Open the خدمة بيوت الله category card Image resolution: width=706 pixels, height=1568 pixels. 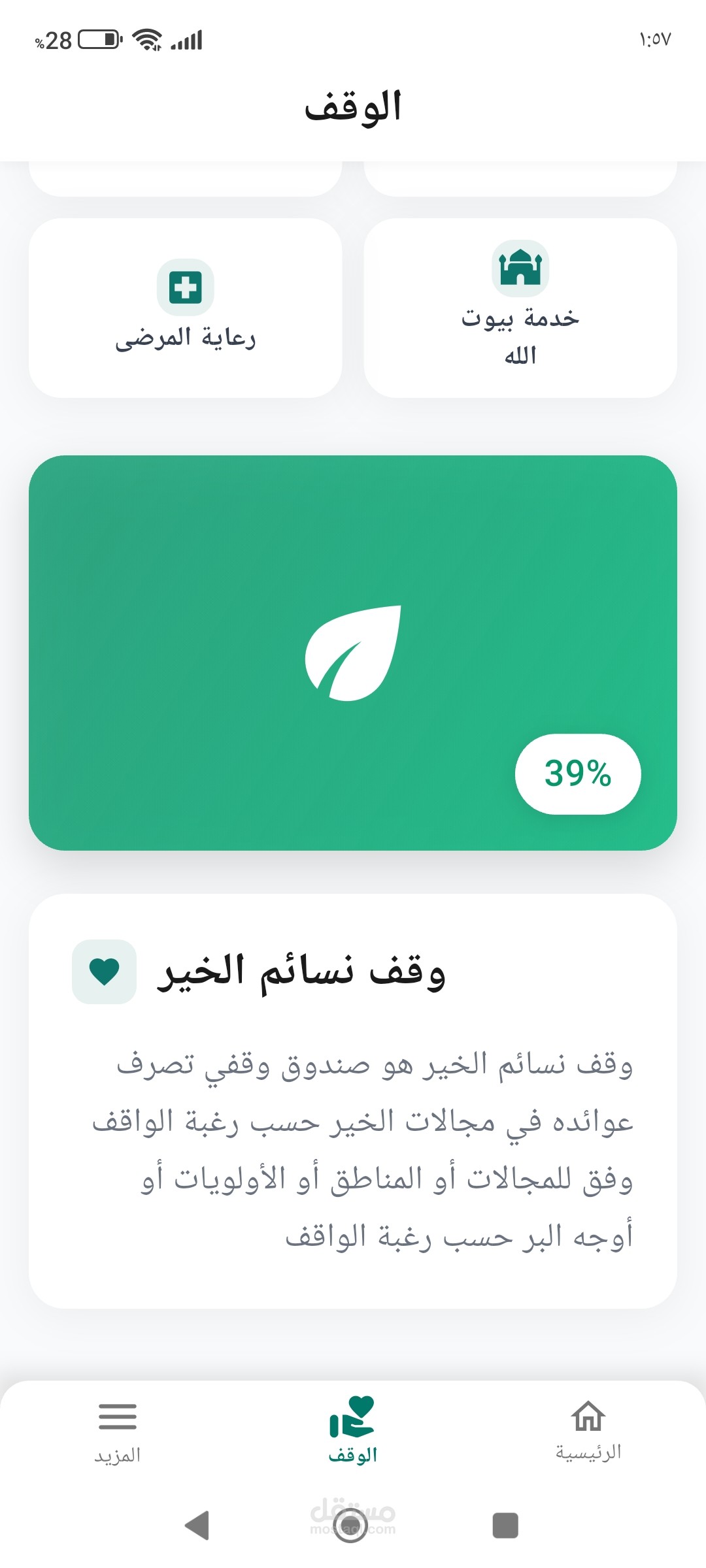pyautogui.click(x=520, y=308)
